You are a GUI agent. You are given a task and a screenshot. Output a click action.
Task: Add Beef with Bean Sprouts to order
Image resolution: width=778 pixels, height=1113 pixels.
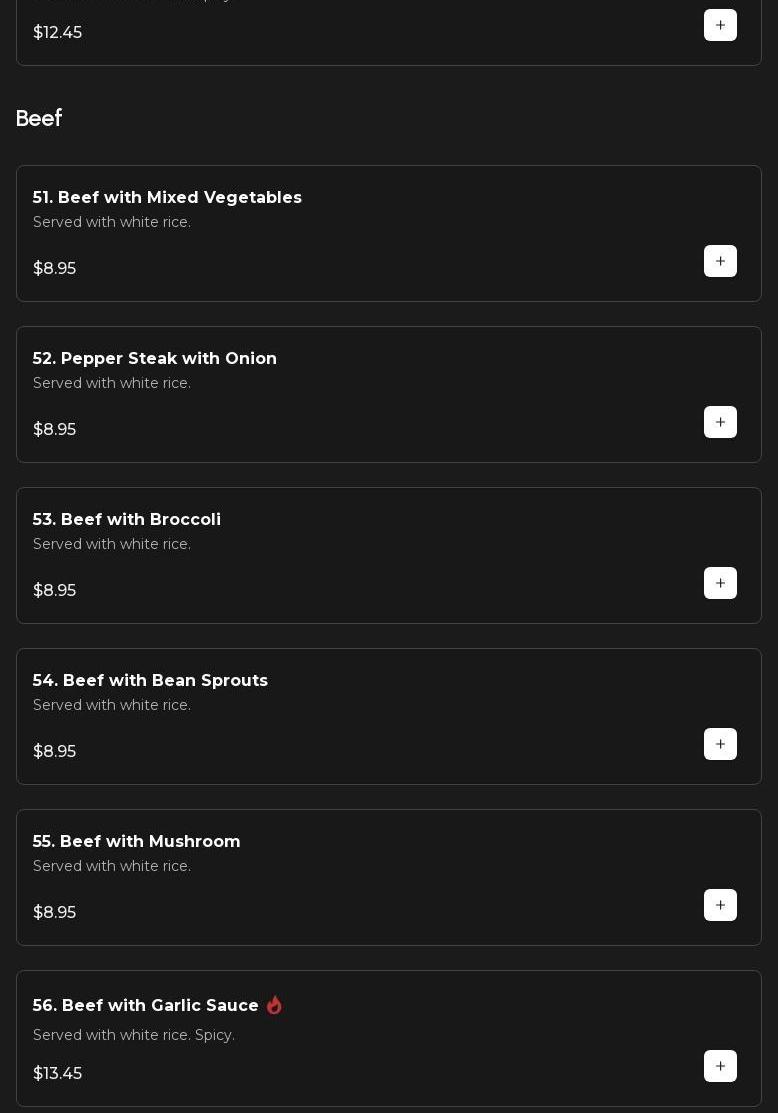click(x=720, y=744)
